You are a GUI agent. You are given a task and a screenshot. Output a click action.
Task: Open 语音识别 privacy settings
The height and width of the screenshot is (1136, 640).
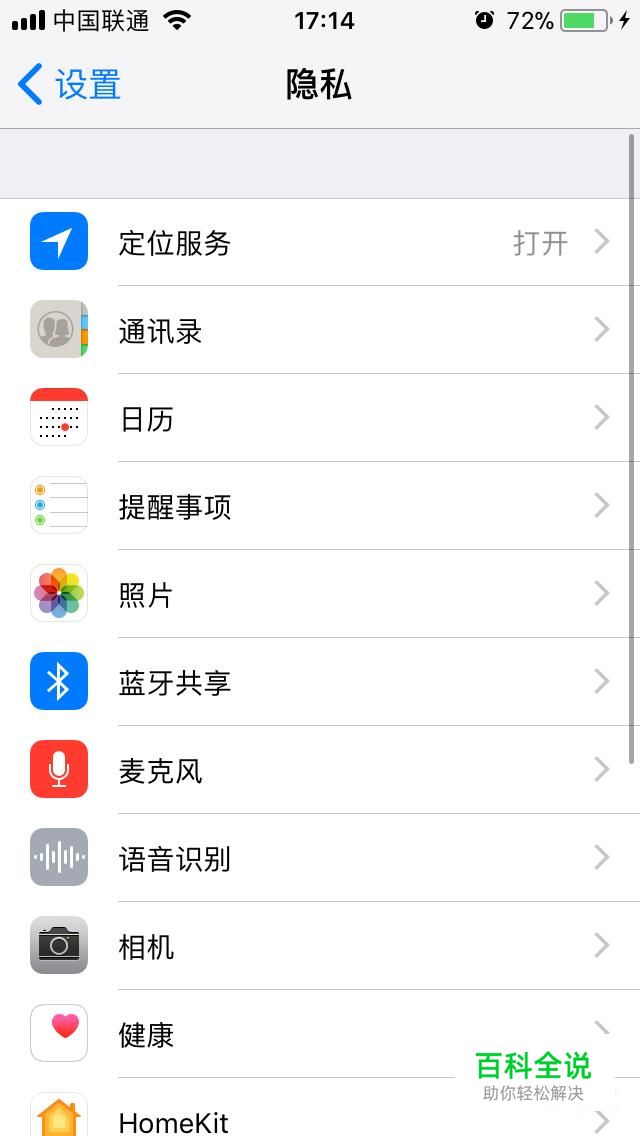320,858
